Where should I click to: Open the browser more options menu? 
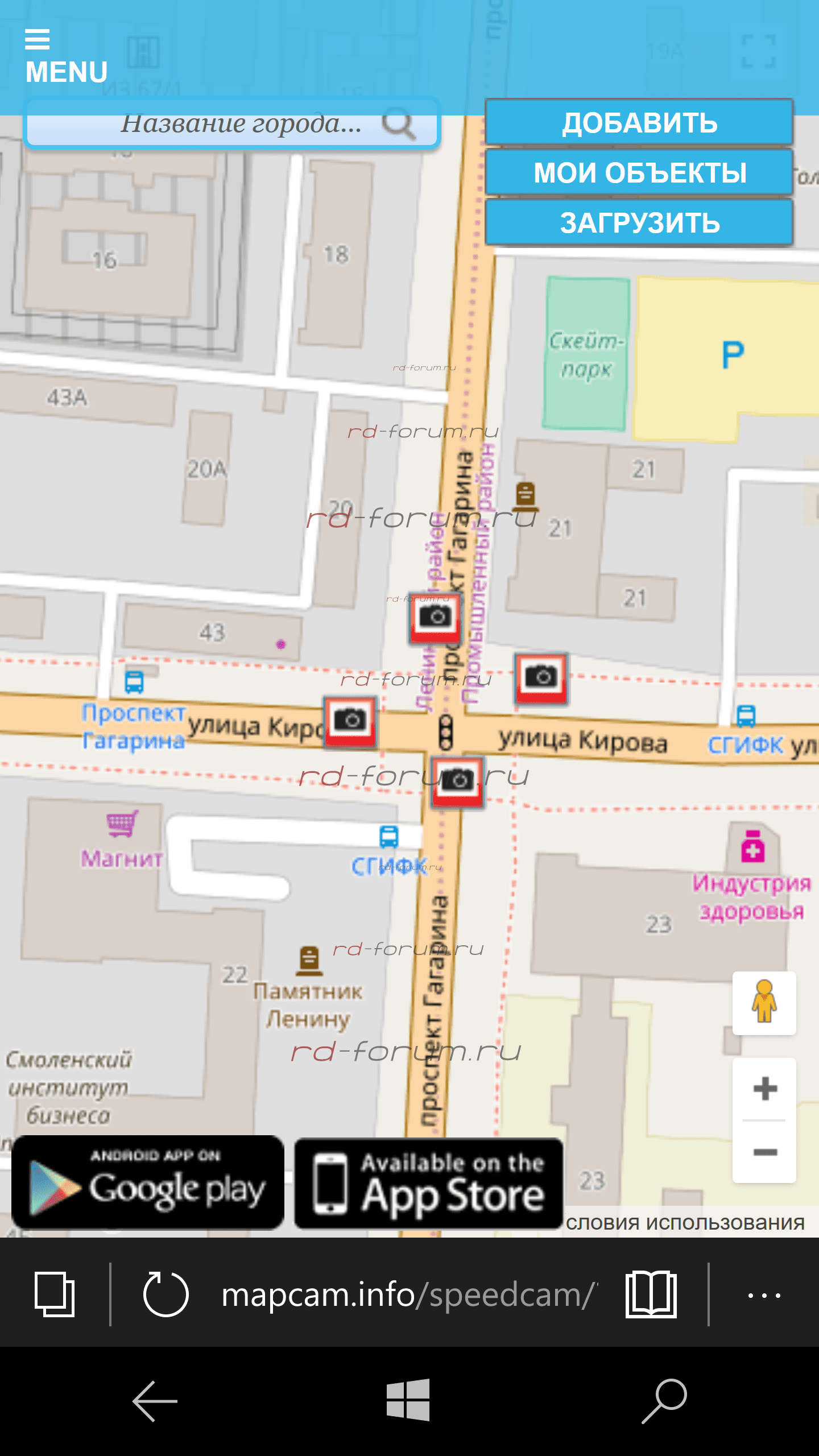click(764, 1295)
